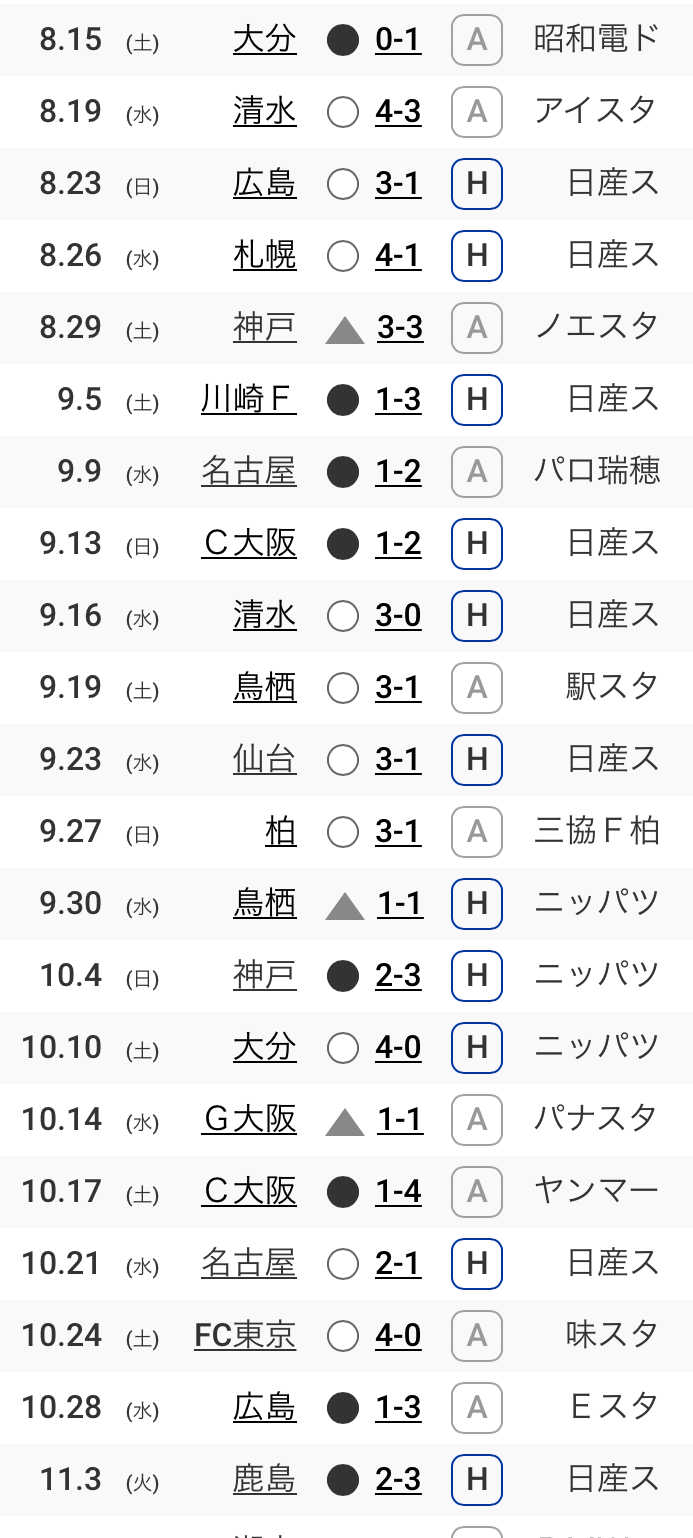Viewport: 693px width, 1538px height.
Task: Open the Ｇ大阪 team link
Action: [249, 1120]
